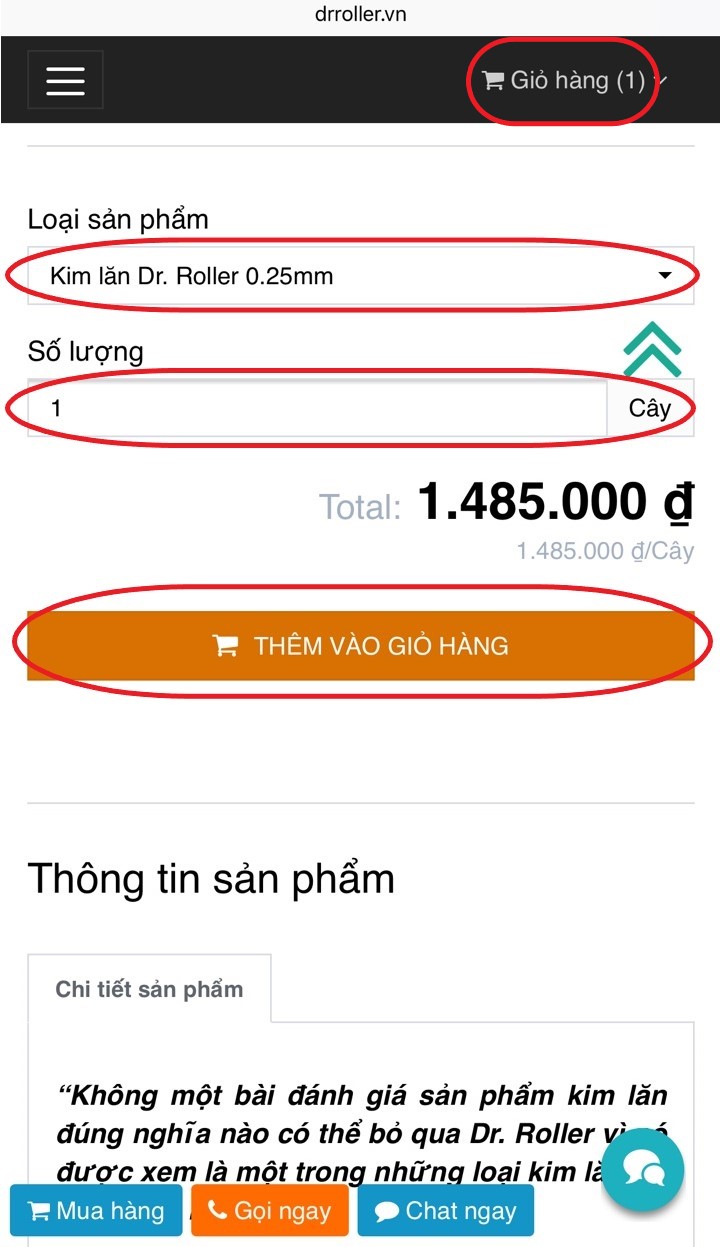Tap the Số lượng quantity field
This screenshot has width=720, height=1247.
(x=316, y=408)
